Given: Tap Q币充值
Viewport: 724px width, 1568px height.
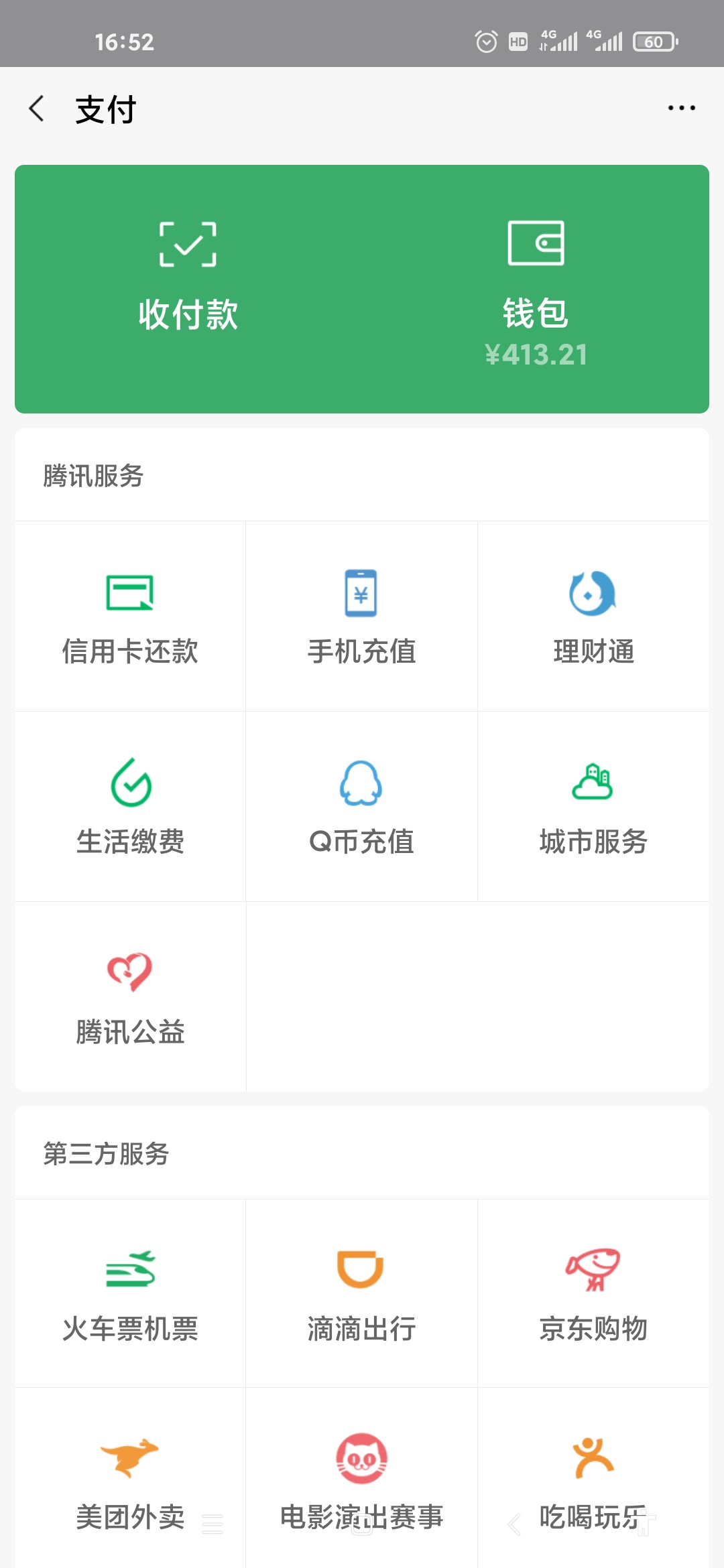Looking at the screenshot, I should [x=361, y=807].
